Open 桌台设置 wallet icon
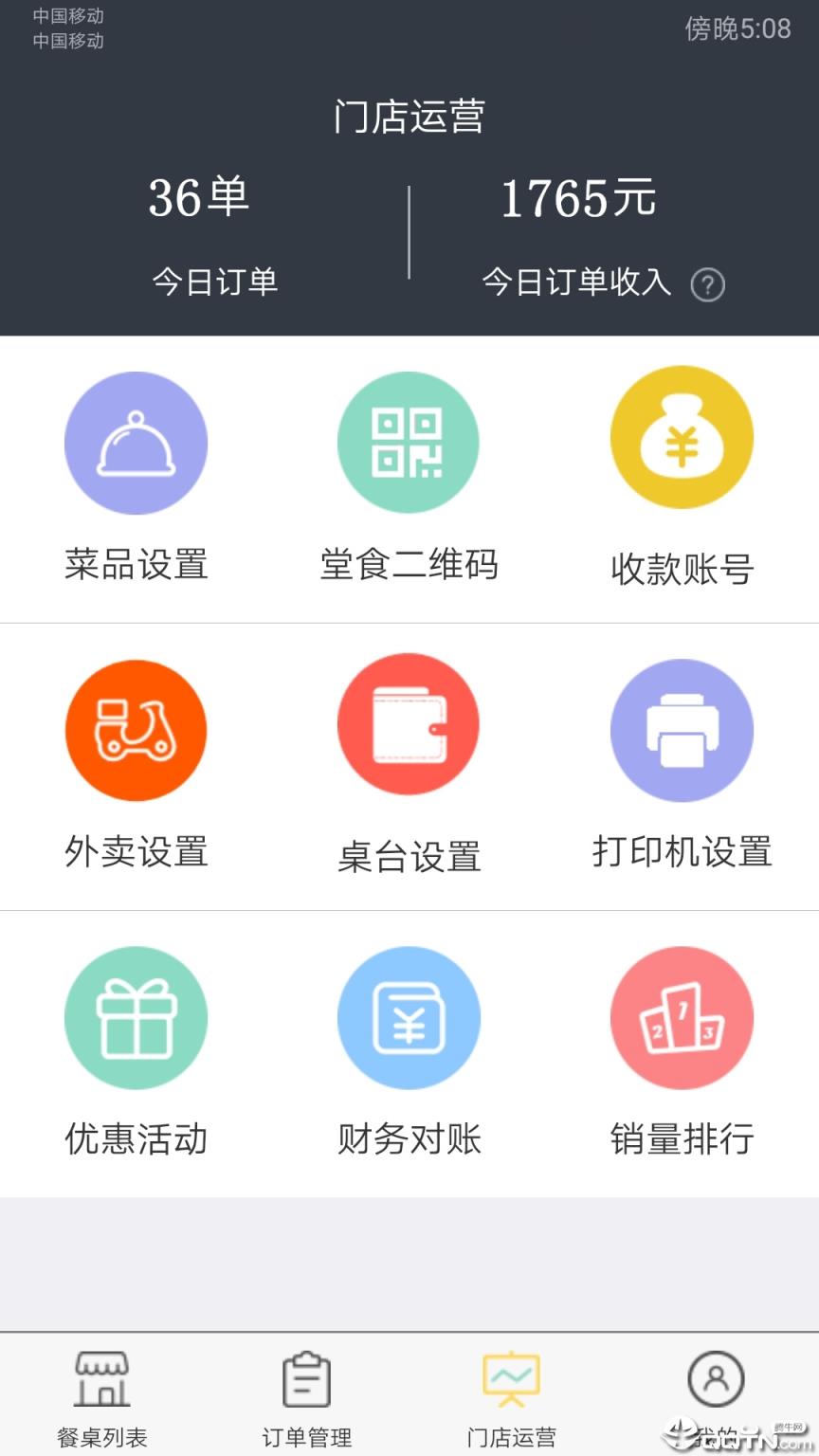Image resolution: width=819 pixels, height=1456 pixels. click(x=408, y=724)
